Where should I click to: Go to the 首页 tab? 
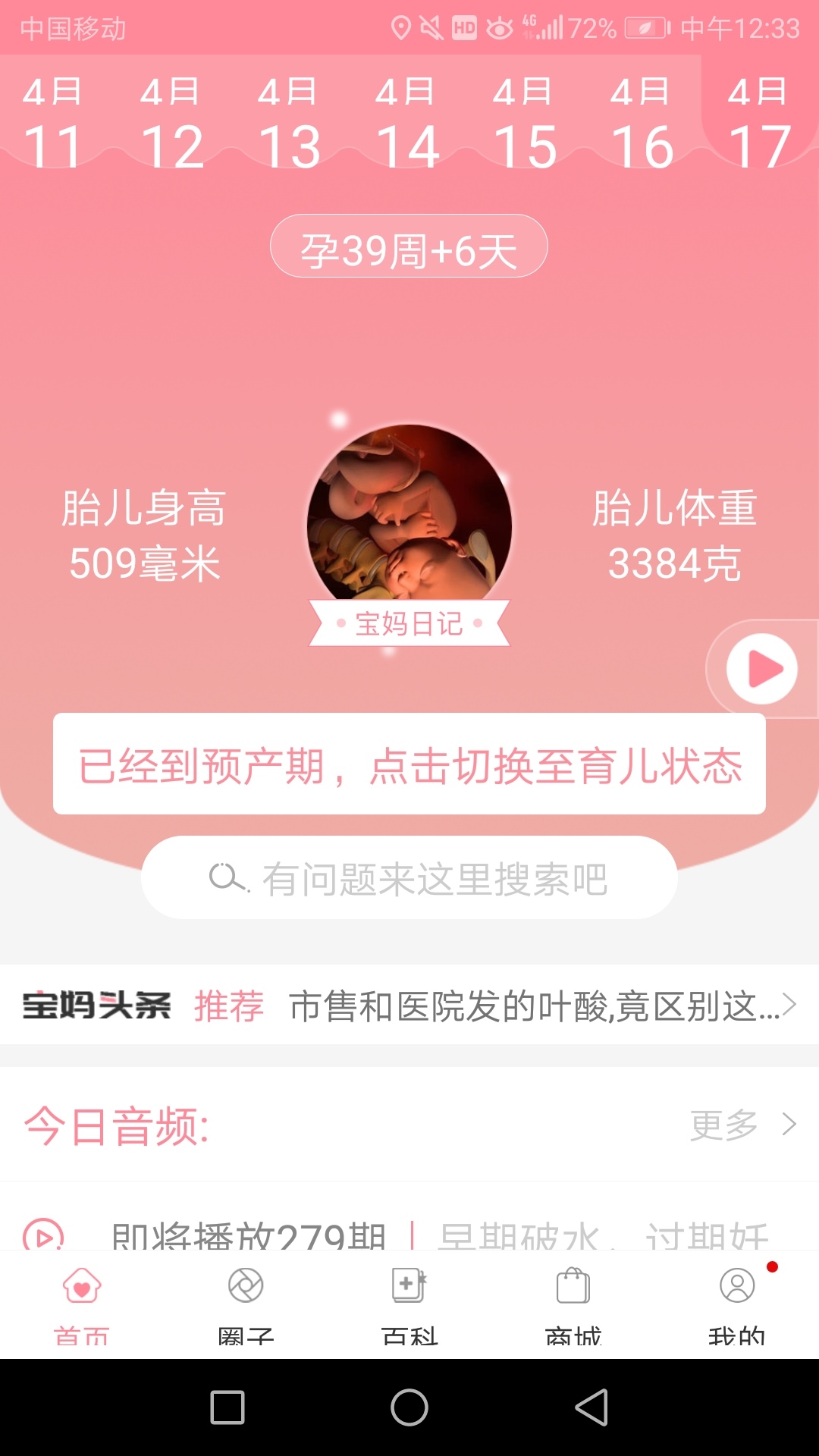click(x=82, y=1301)
